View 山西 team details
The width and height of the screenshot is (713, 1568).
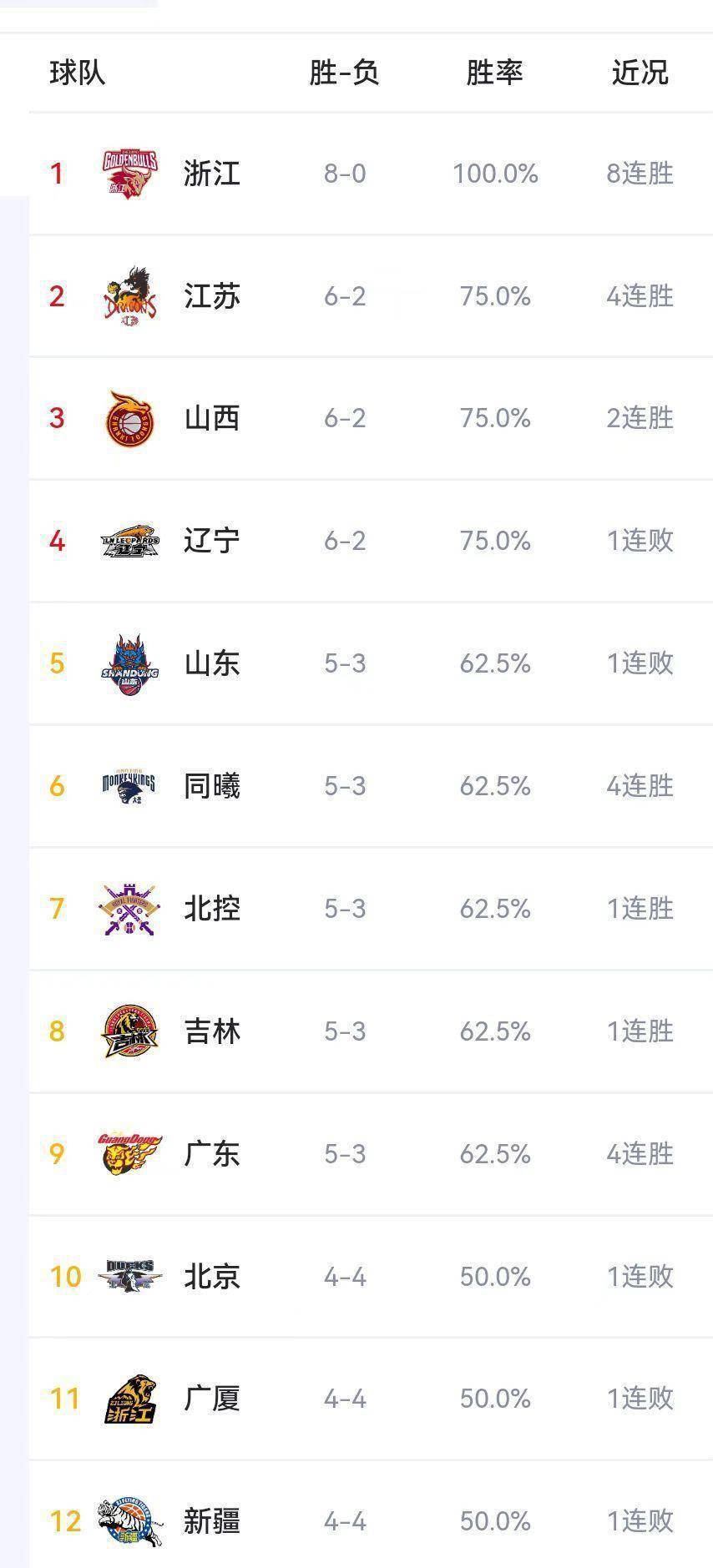coord(212,418)
